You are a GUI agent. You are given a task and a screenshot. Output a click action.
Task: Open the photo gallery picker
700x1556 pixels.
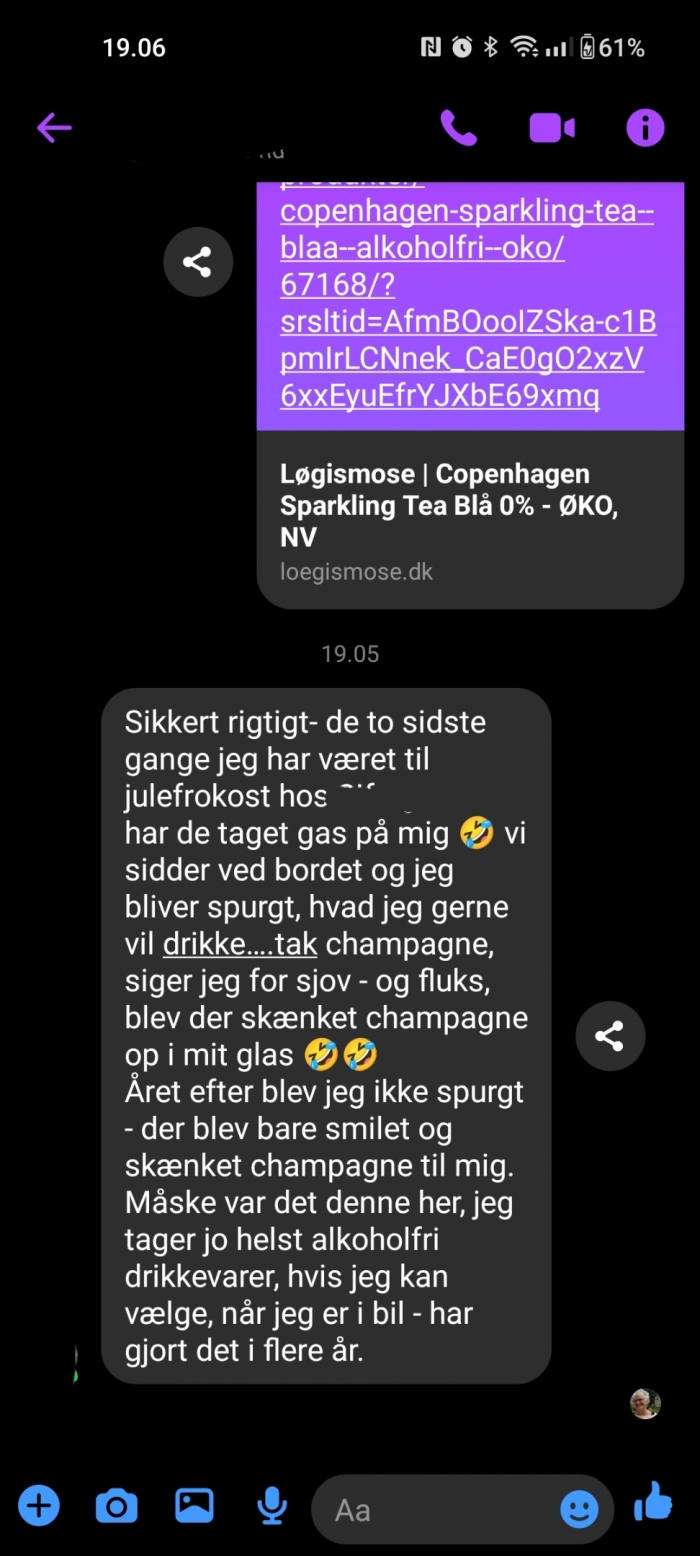pyautogui.click(x=194, y=1505)
